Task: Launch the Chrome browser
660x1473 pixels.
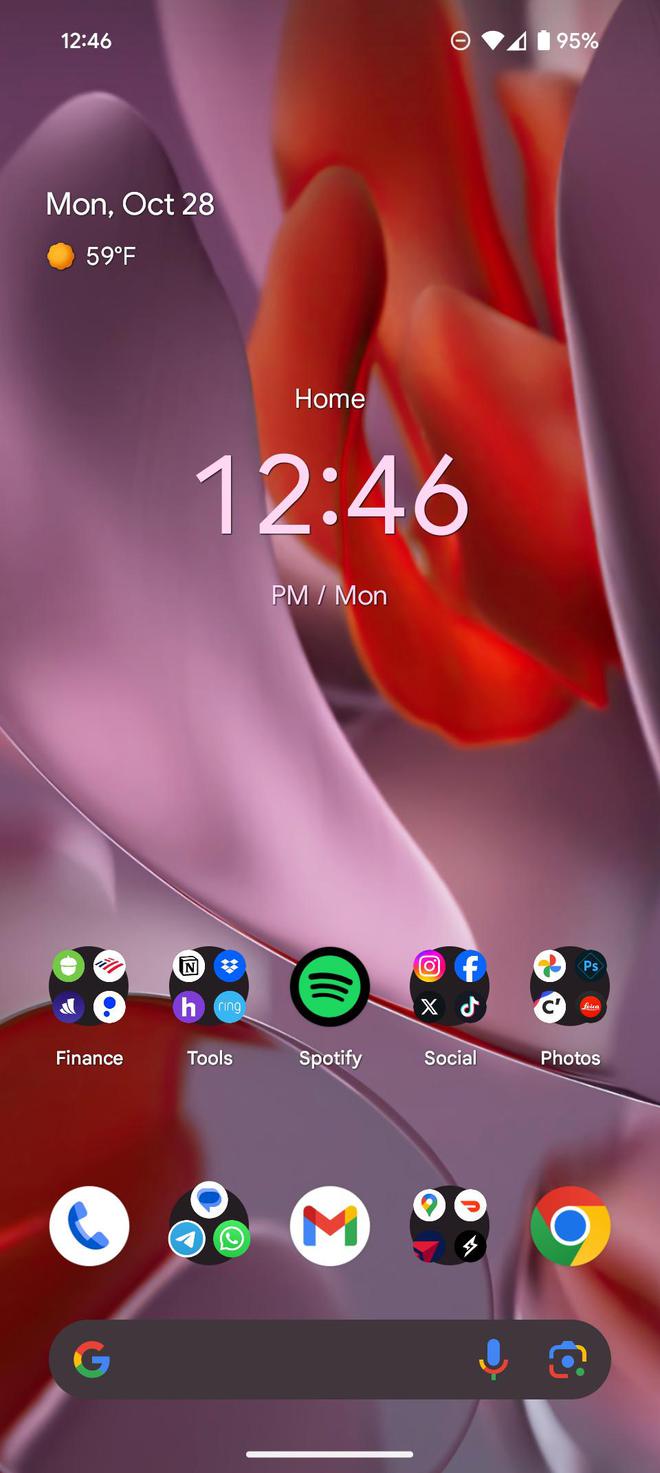Action: coord(570,1226)
